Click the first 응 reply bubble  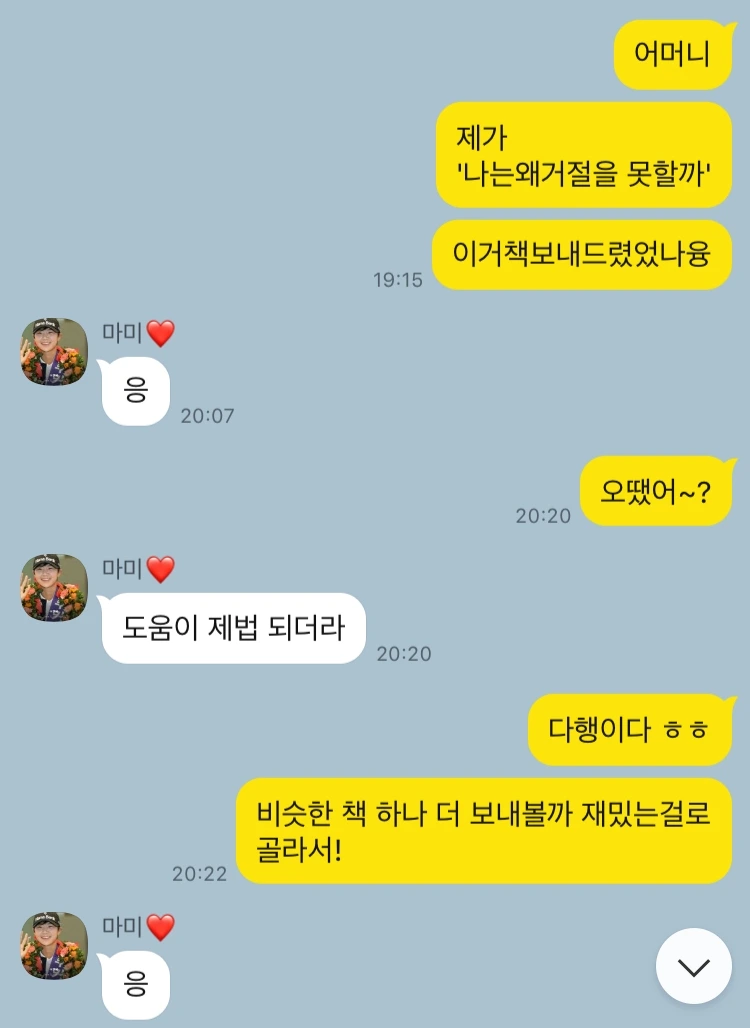pos(135,392)
